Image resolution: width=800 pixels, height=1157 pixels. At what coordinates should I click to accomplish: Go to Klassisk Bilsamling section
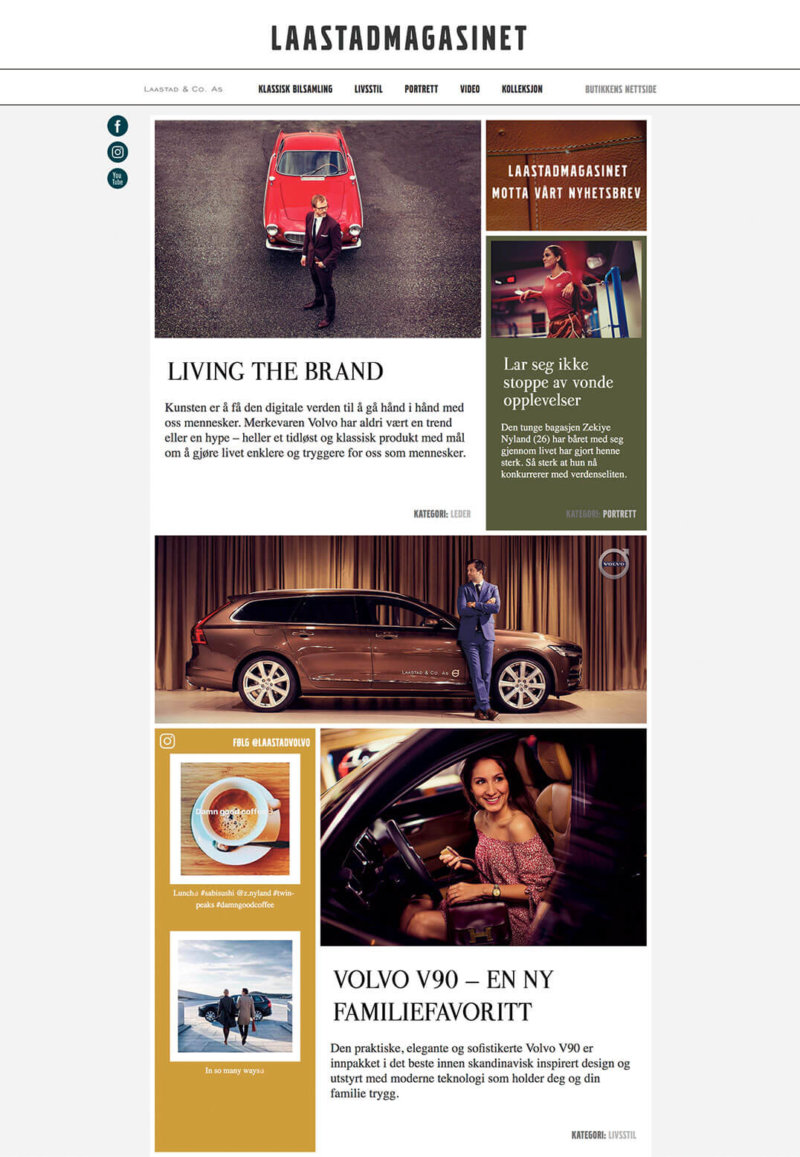coord(295,89)
